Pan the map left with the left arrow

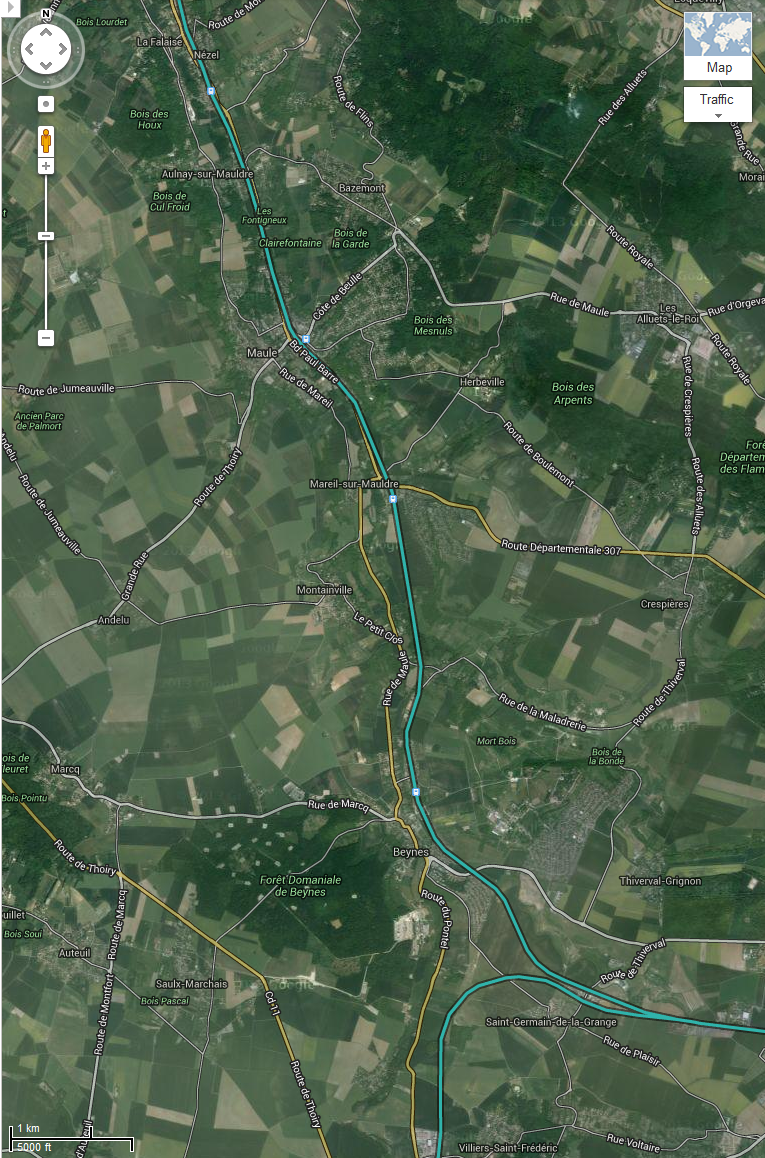(28, 48)
